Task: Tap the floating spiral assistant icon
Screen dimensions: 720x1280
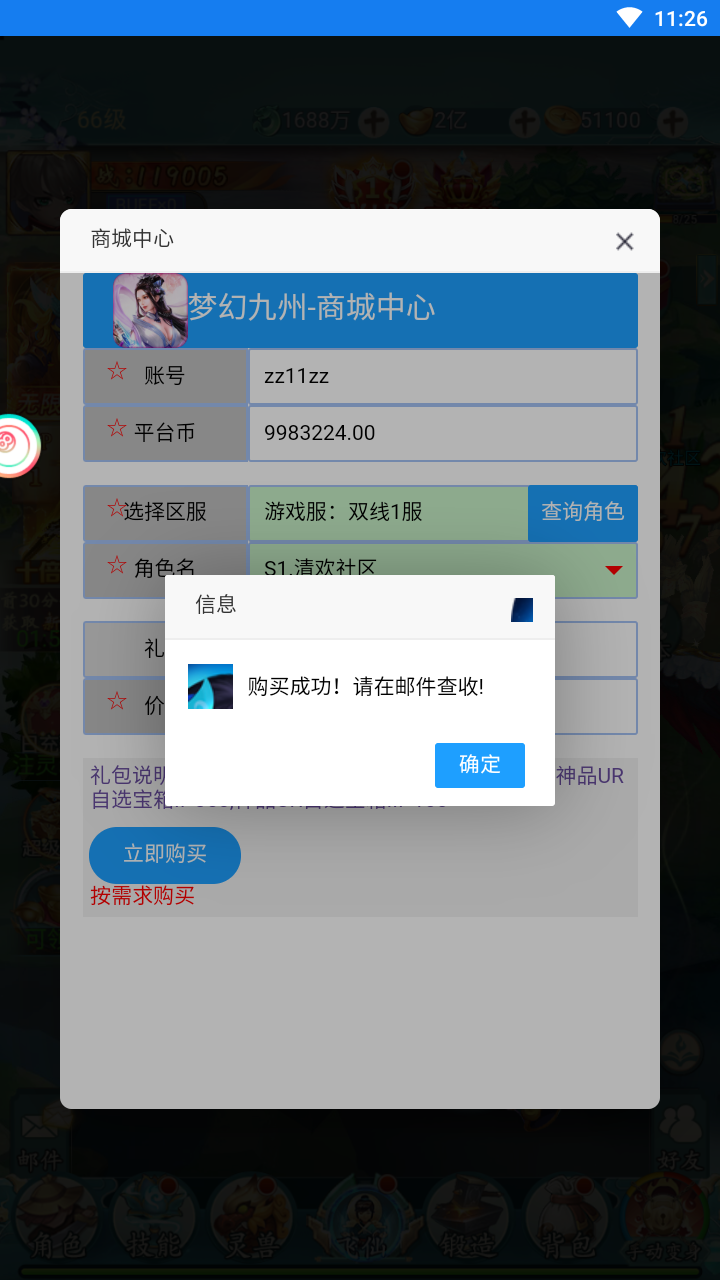Action: tap(17, 446)
